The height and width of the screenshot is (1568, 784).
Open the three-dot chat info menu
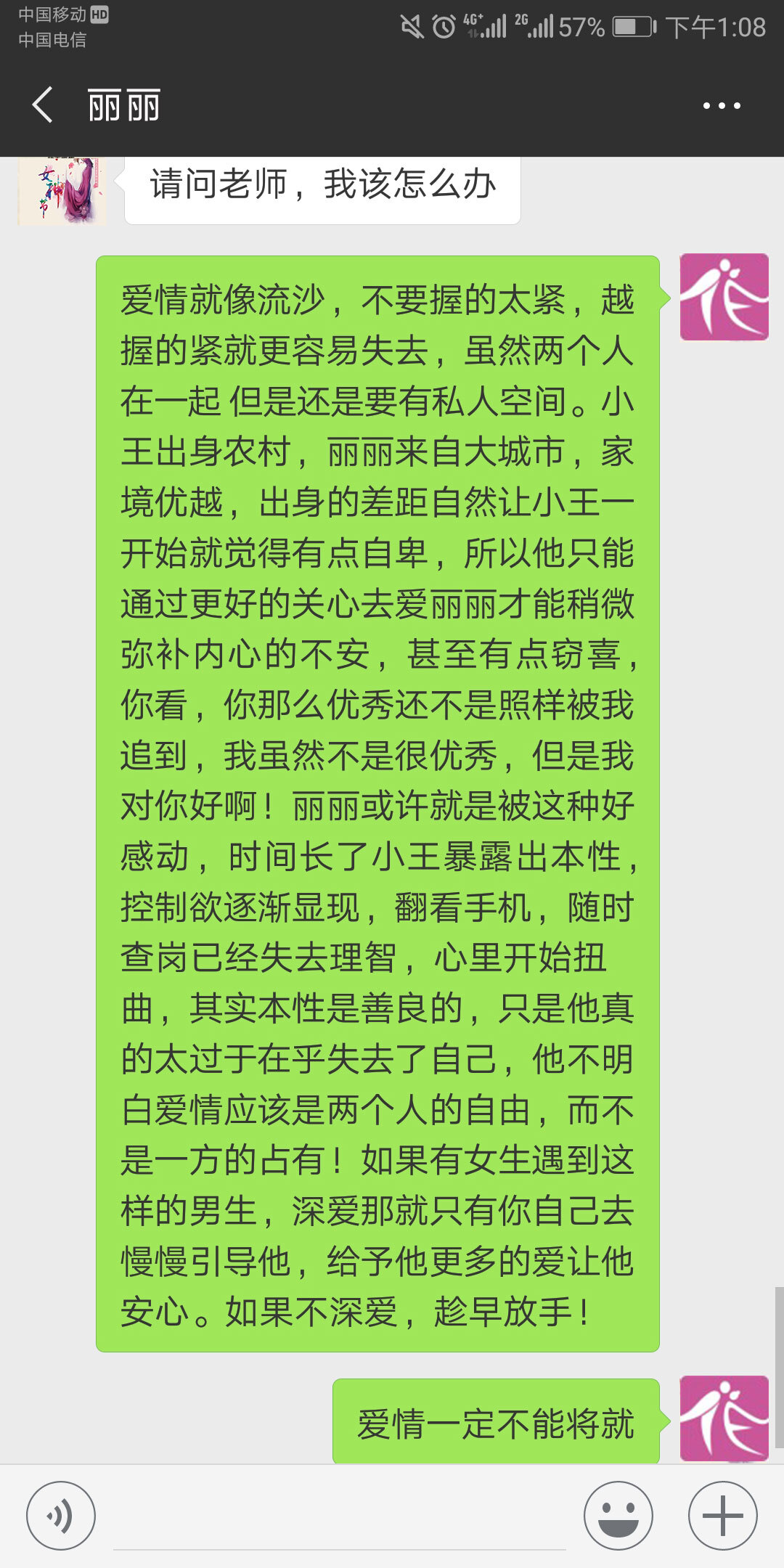tap(722, 106)
